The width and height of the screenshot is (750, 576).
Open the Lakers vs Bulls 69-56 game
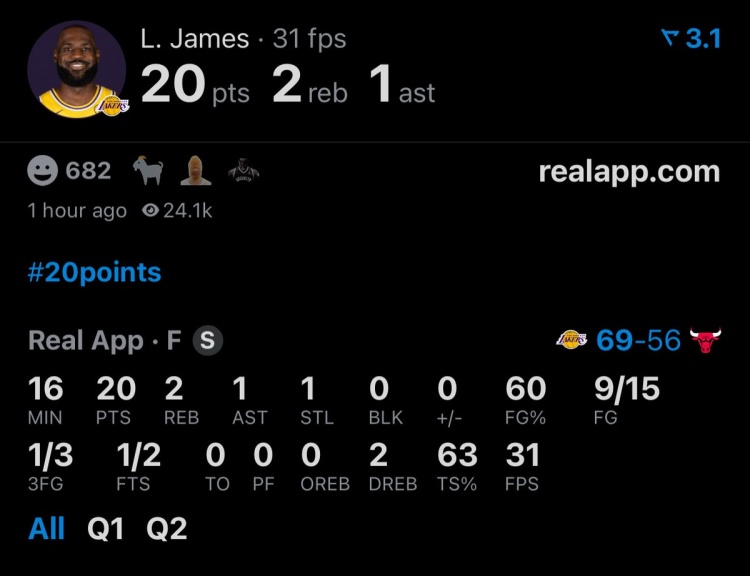pyautogui.click(x=638, y=341)
